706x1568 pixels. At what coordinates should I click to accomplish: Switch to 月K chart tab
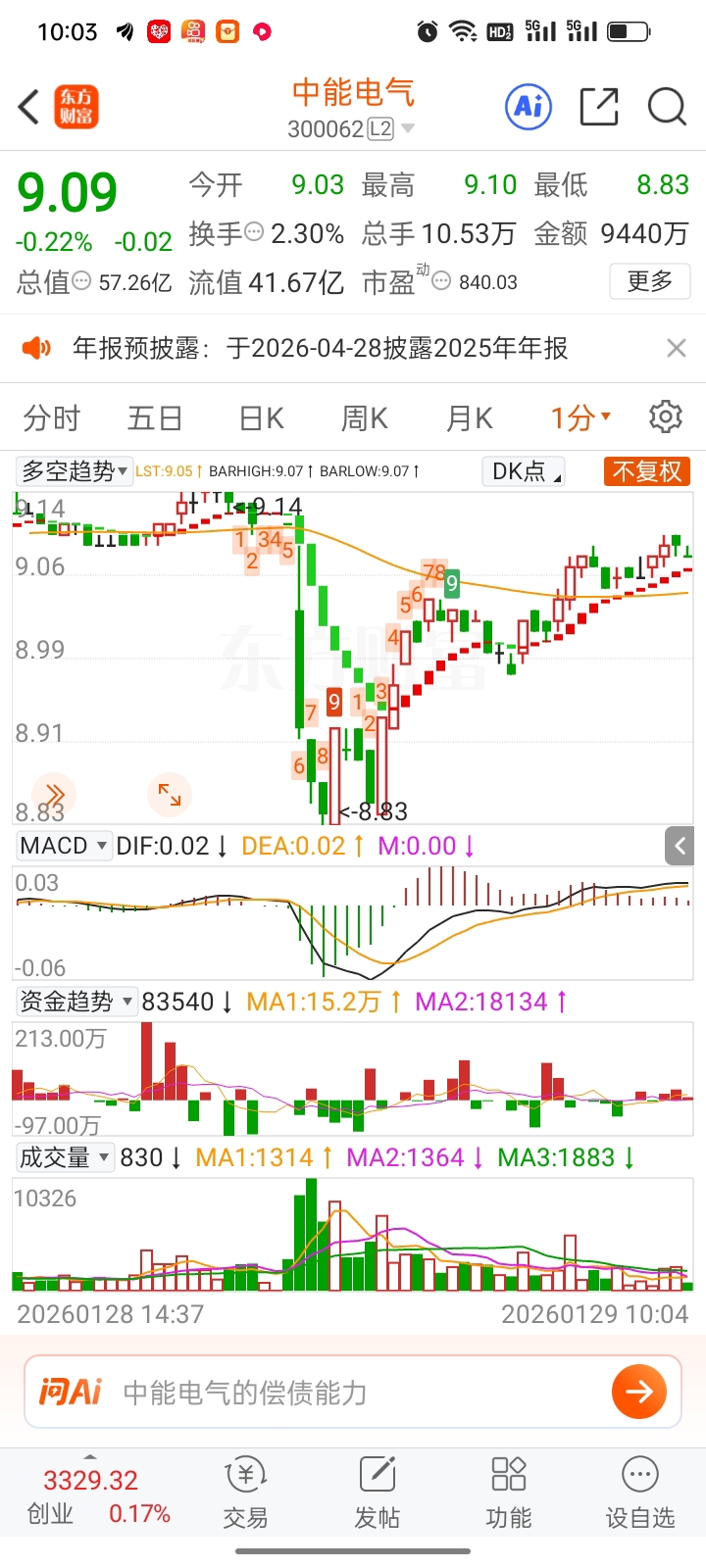(469, 418)
